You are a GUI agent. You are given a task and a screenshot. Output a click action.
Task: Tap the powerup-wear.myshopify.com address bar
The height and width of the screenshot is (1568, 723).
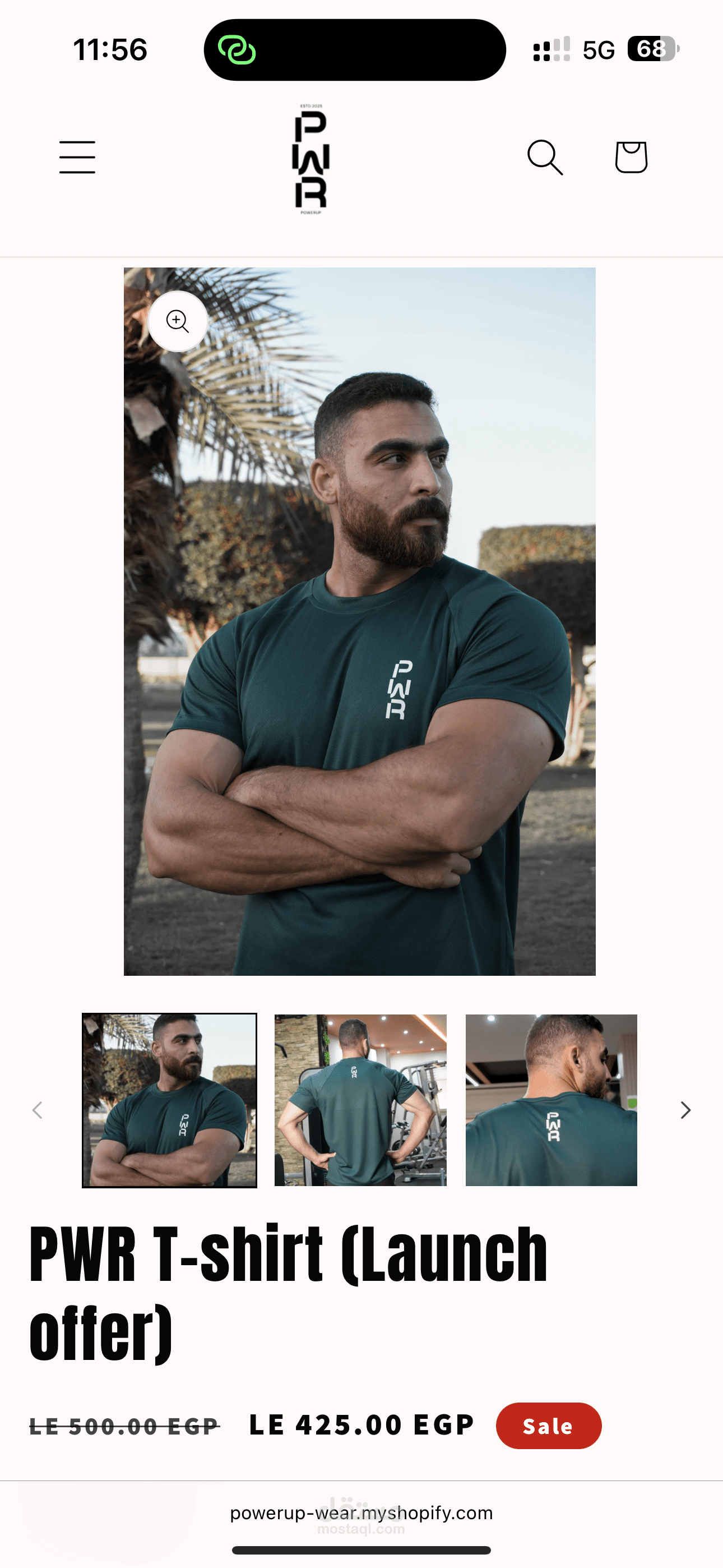pyautogui.click(x=361, y=1513)
